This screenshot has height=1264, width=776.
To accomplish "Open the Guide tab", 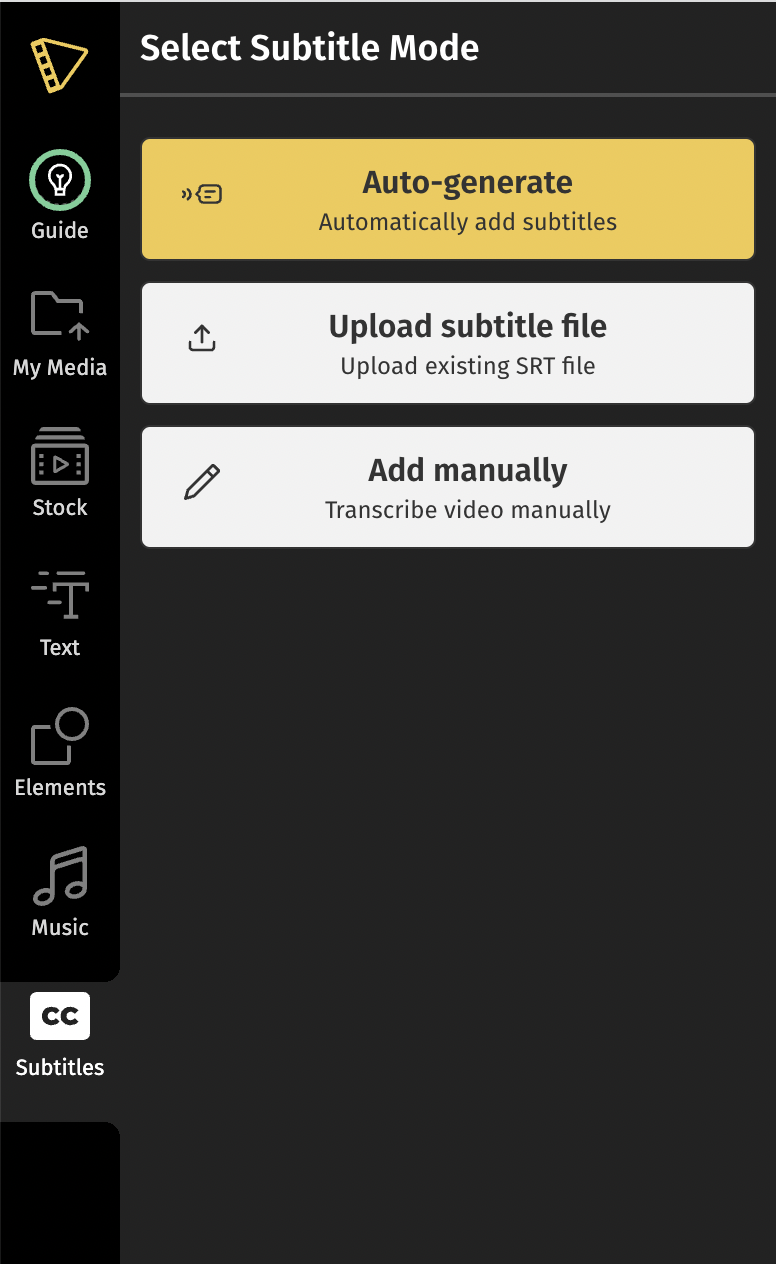I will click(x=60, y=196).
